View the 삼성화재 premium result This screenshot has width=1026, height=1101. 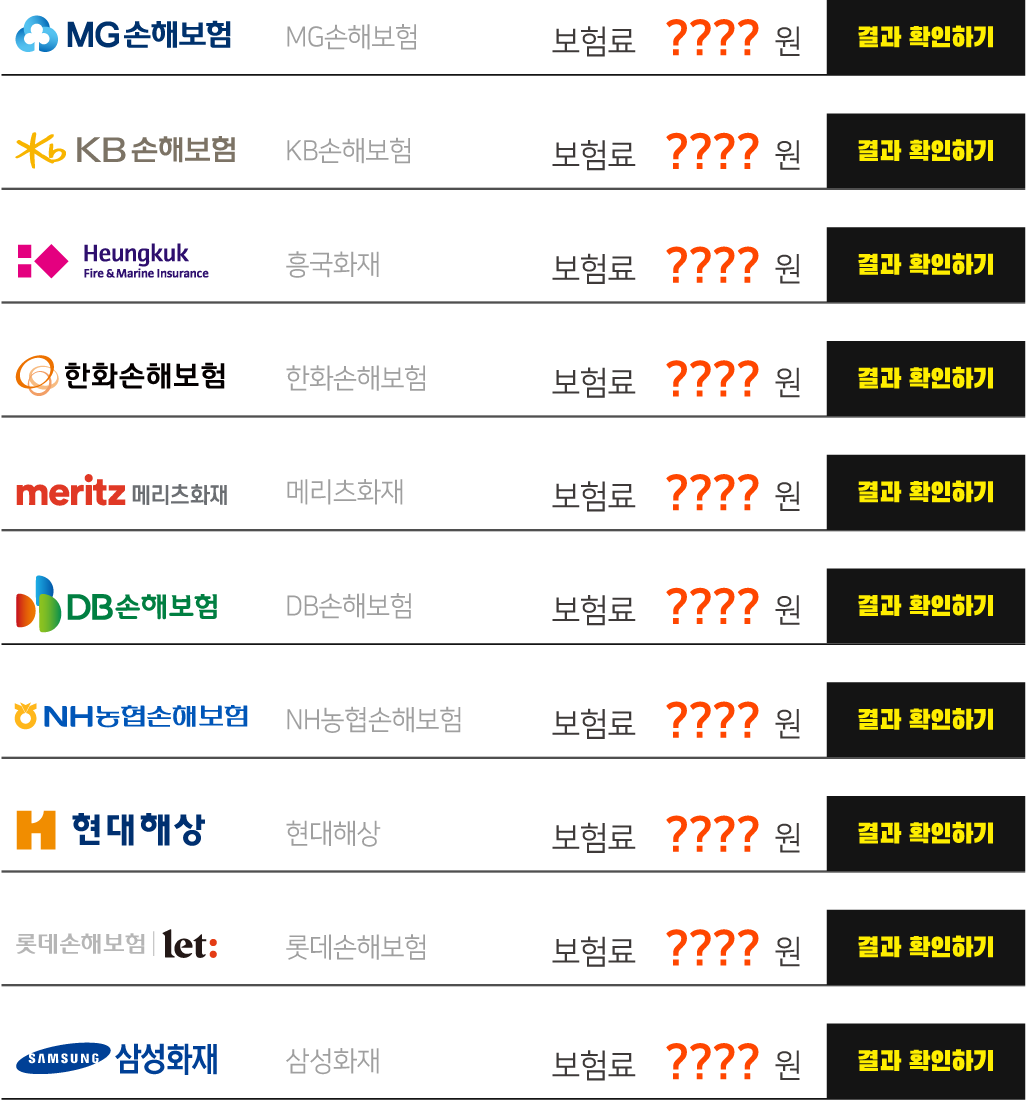tap(925, 1061)
